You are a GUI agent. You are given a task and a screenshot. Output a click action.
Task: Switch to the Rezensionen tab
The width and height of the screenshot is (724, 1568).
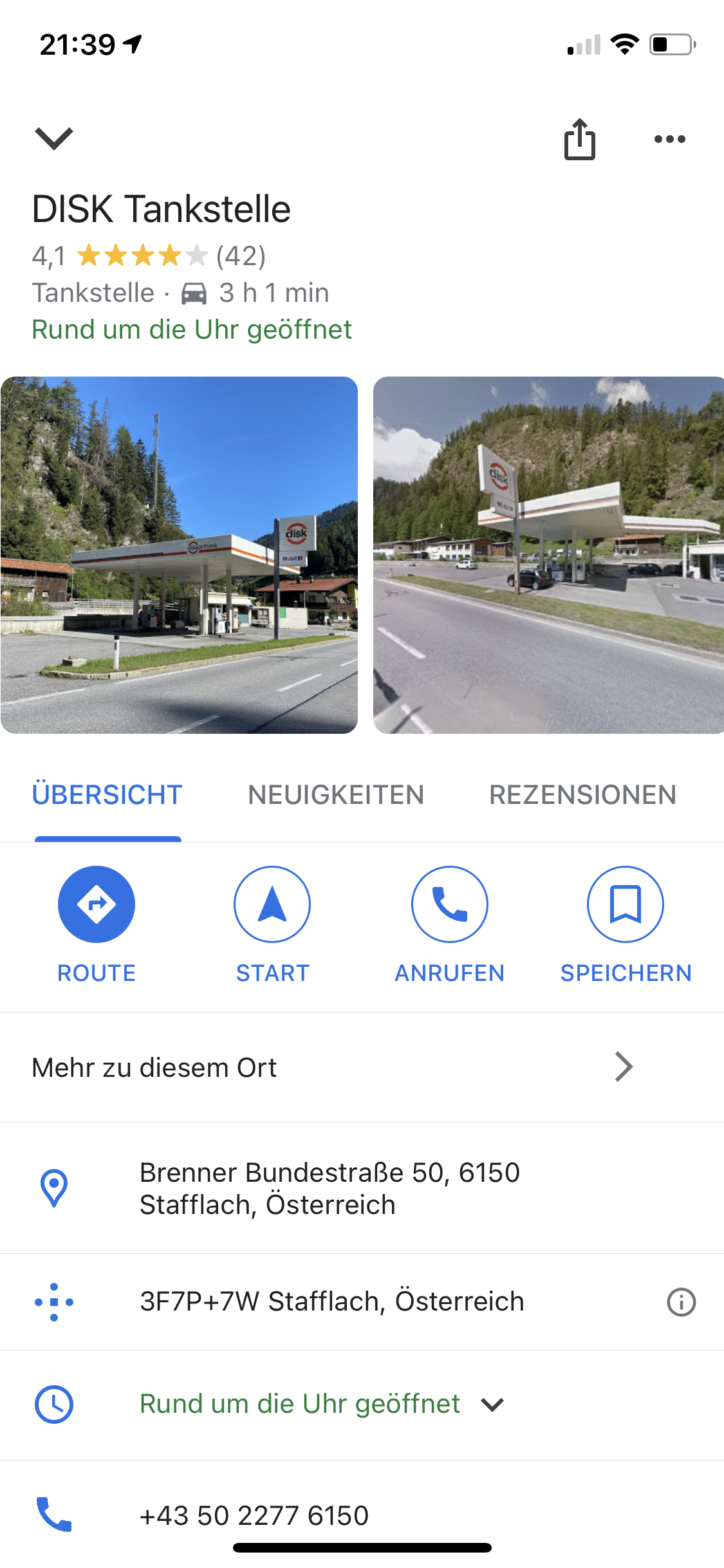[x=582, y=795]
